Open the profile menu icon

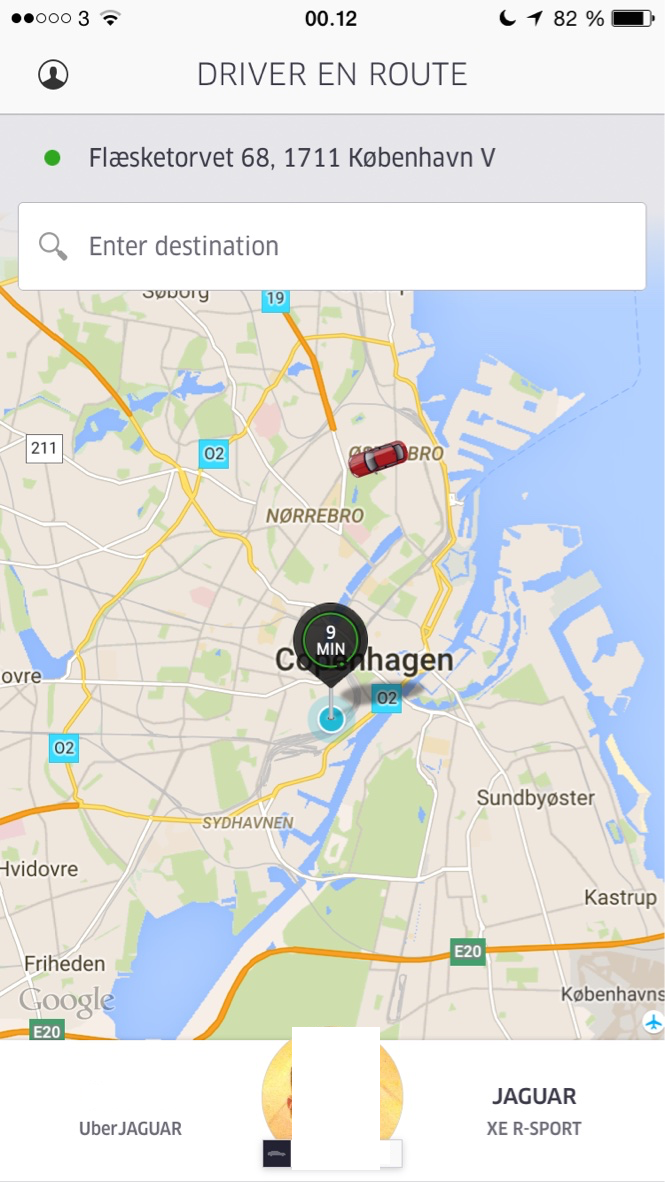(x=53, y=75)
